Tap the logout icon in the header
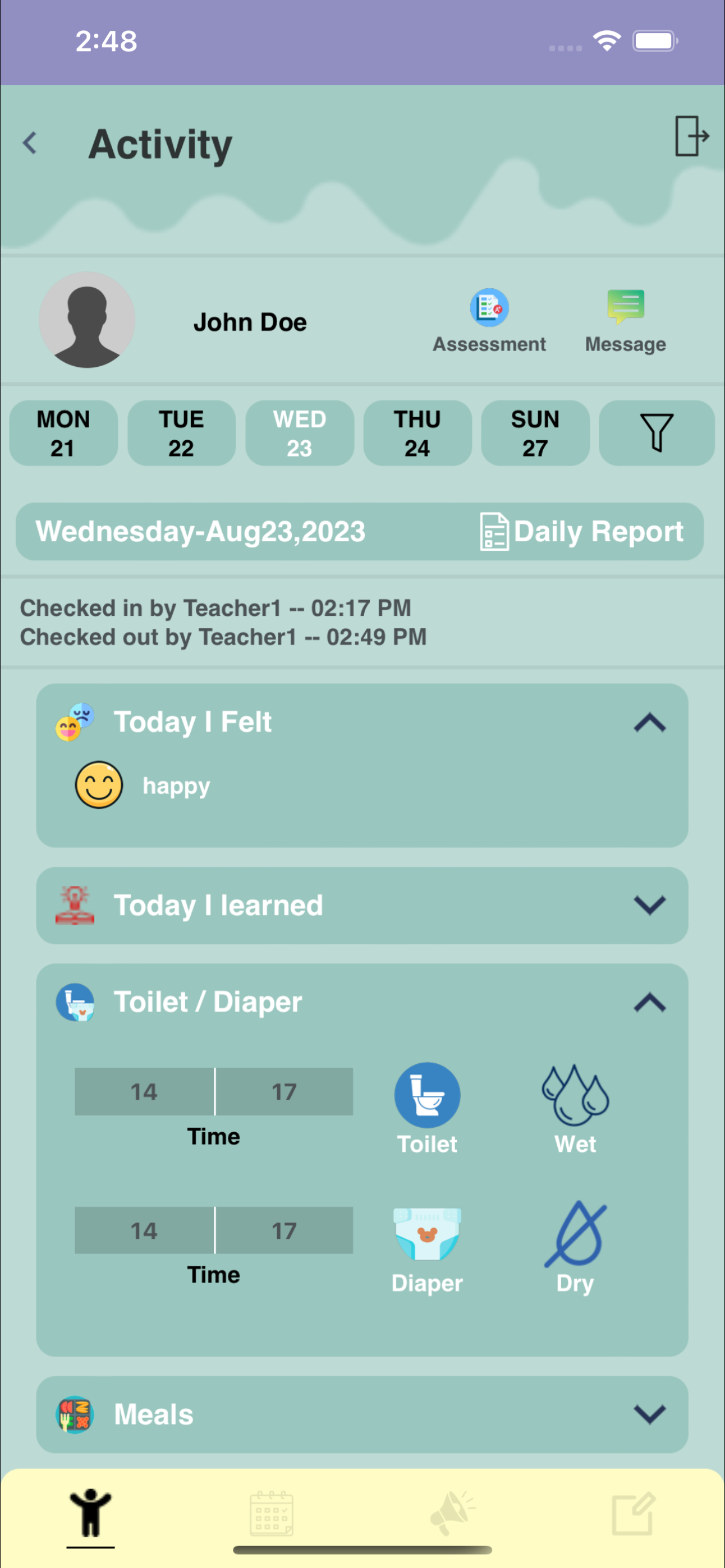 [x=691, y=136]
